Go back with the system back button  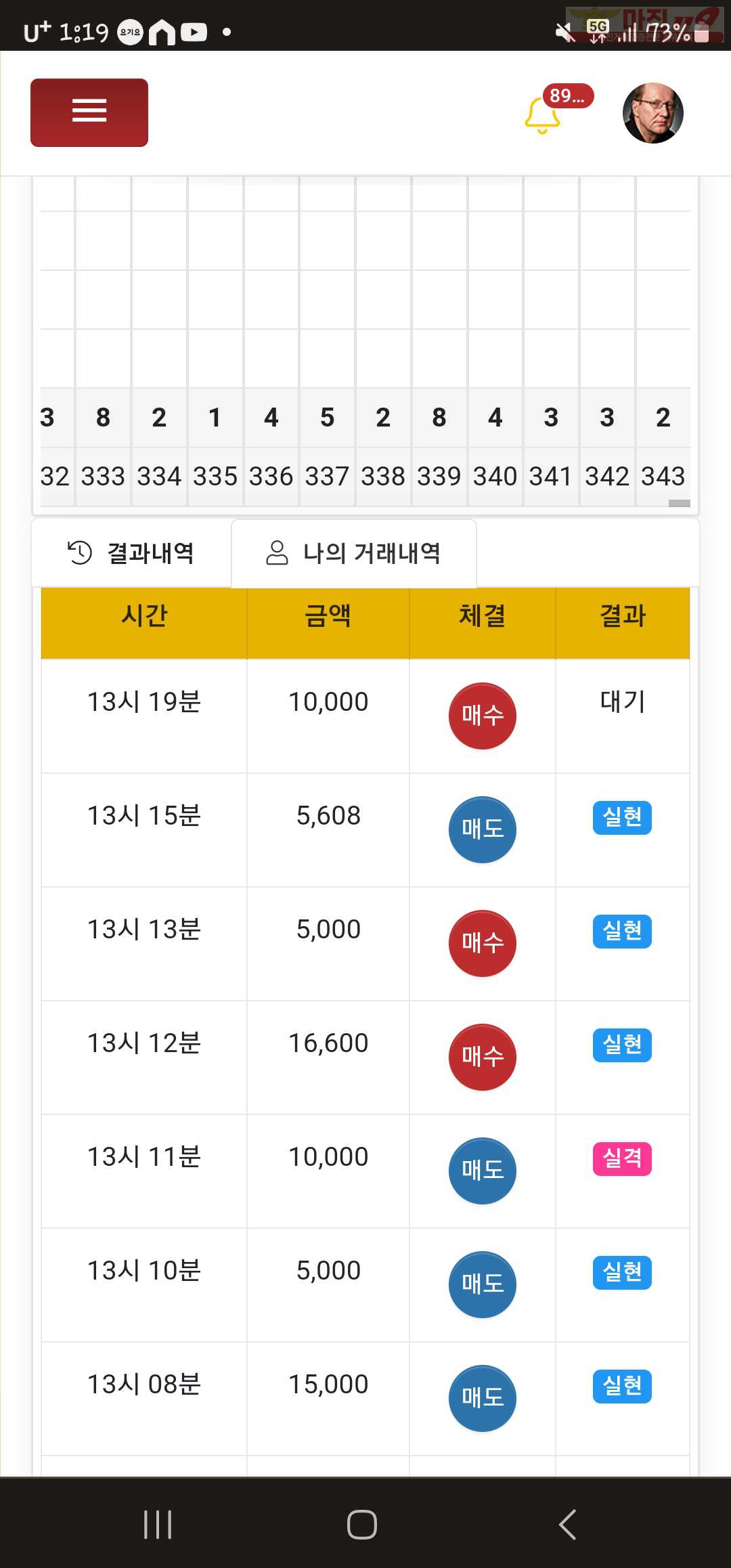click(567, 1524)
